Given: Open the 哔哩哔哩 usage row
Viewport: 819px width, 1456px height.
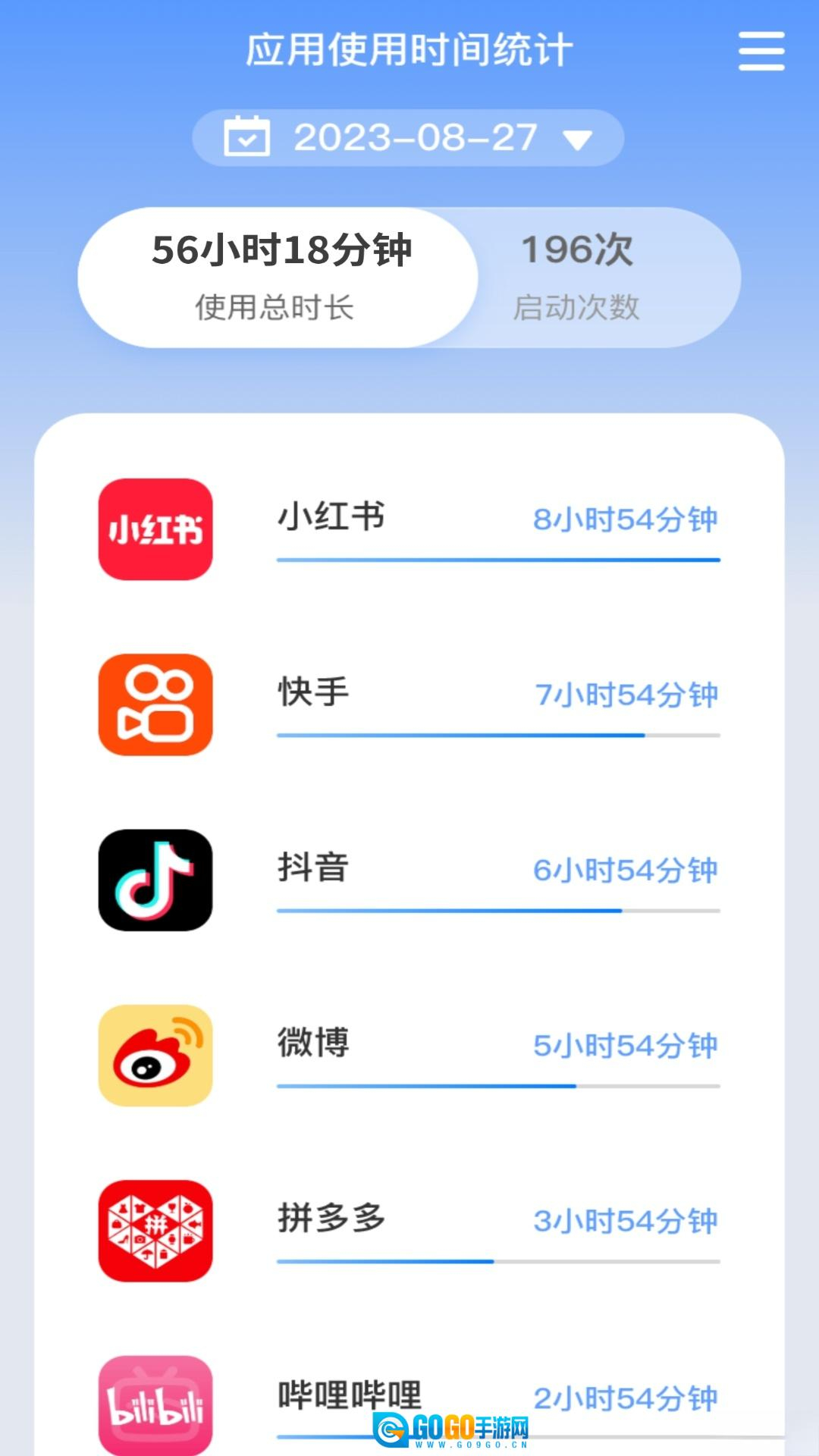Looking at the screenshot, I should pyautogui.click(x=409, y=1401).
